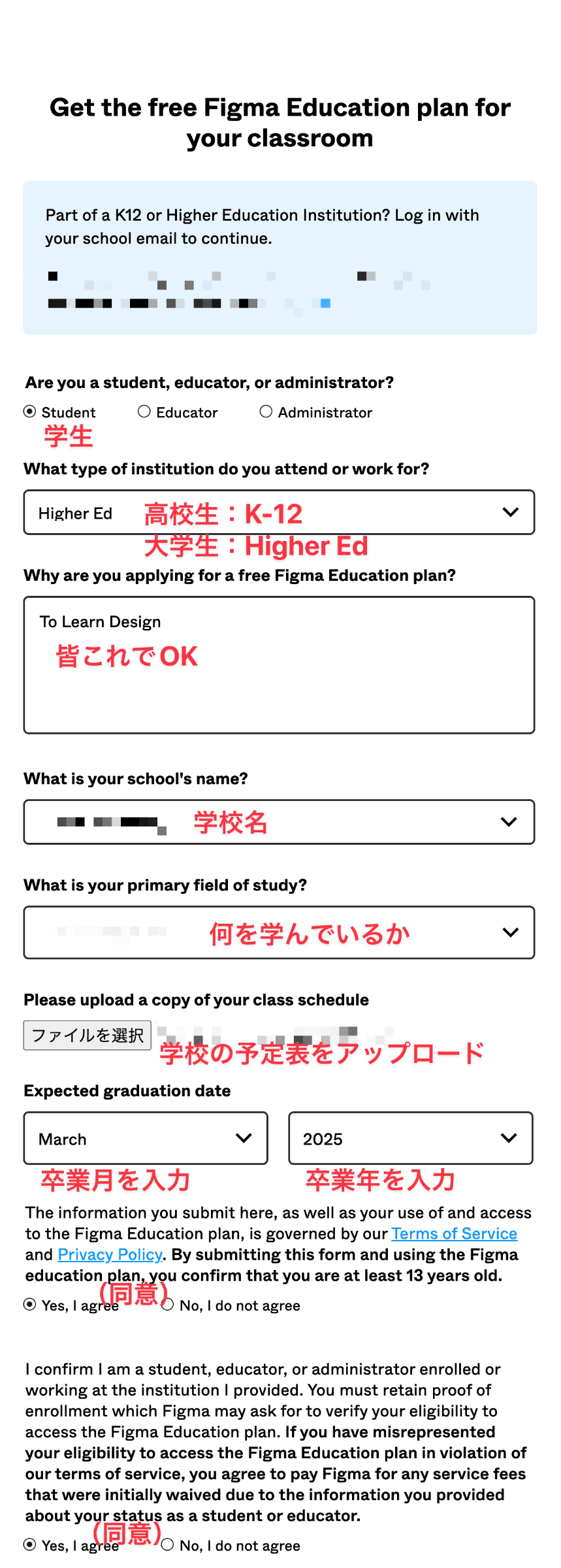561x1568 pixels.
Task: Select "Yes, I agree" for enrollment confirmation
Action: click(29, 1546)
